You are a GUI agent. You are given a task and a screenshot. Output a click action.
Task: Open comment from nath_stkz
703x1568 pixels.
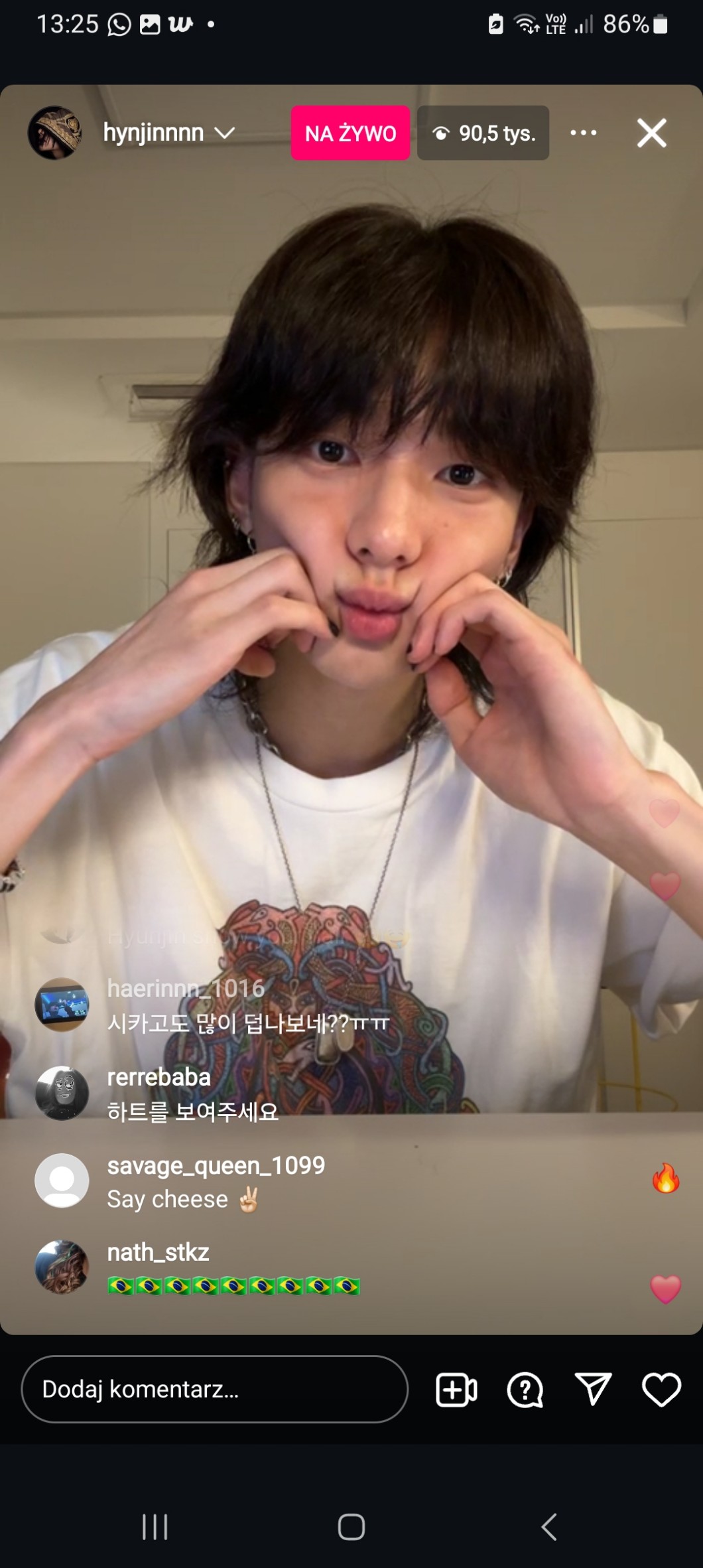[x=232, y=1269]
